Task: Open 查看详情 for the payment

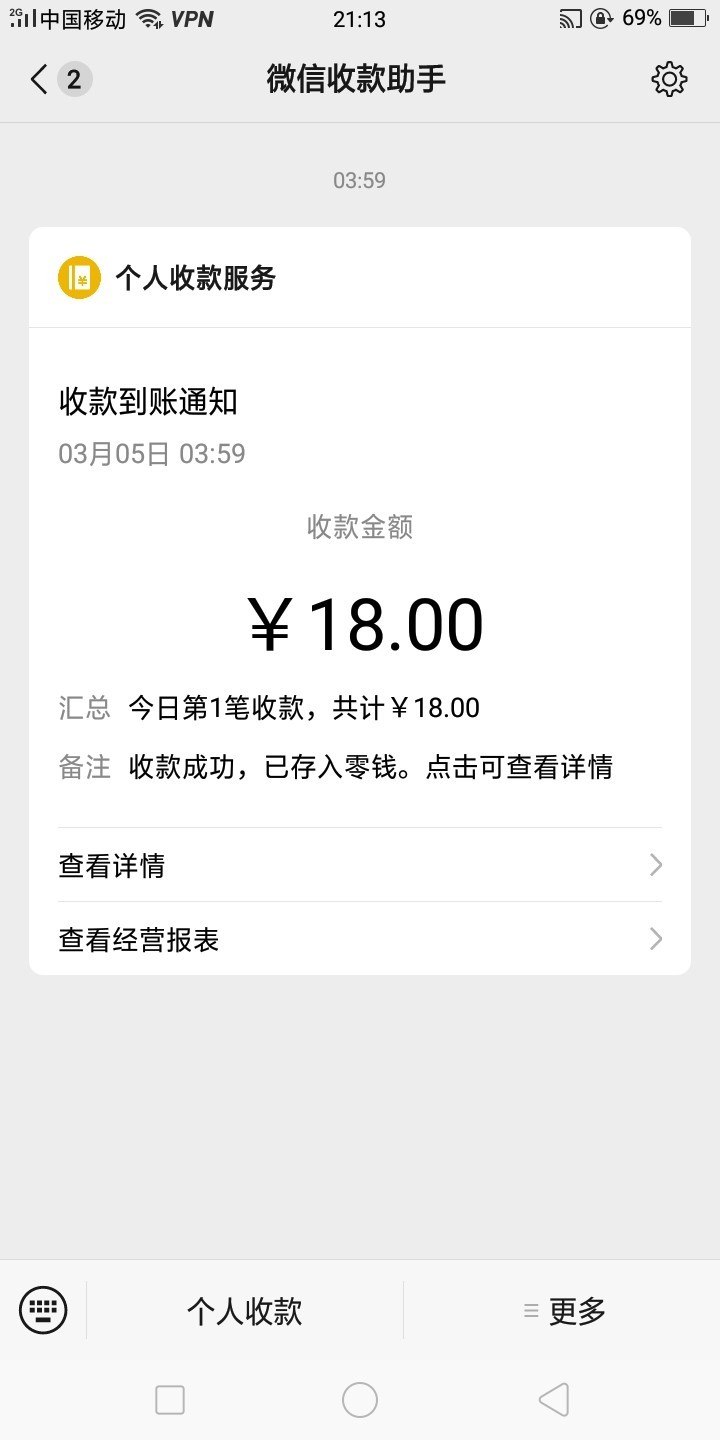Action: [359, 865]
